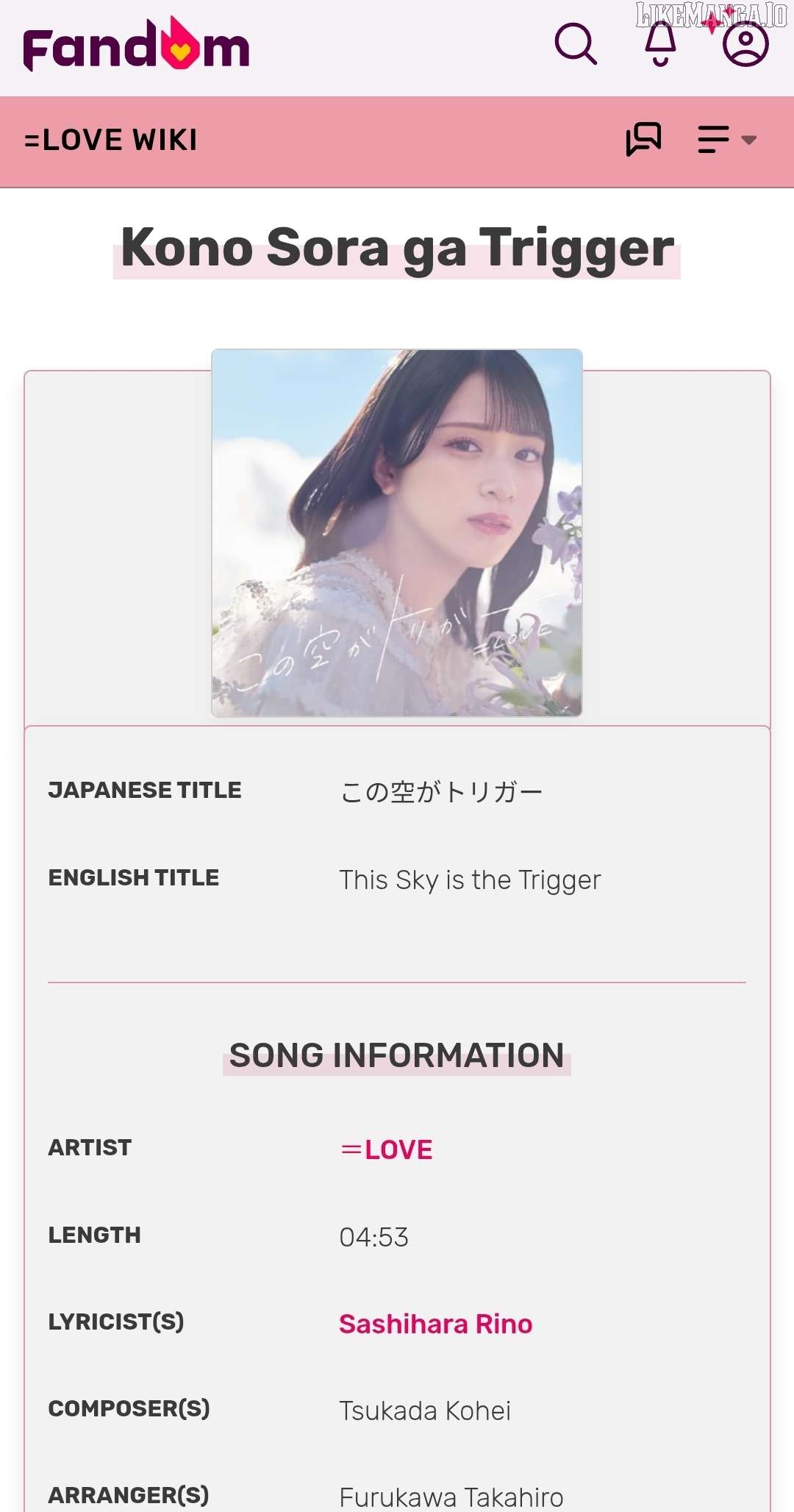794x1512 pixels.
Task: Open the notifications bell
Action: 660,44
